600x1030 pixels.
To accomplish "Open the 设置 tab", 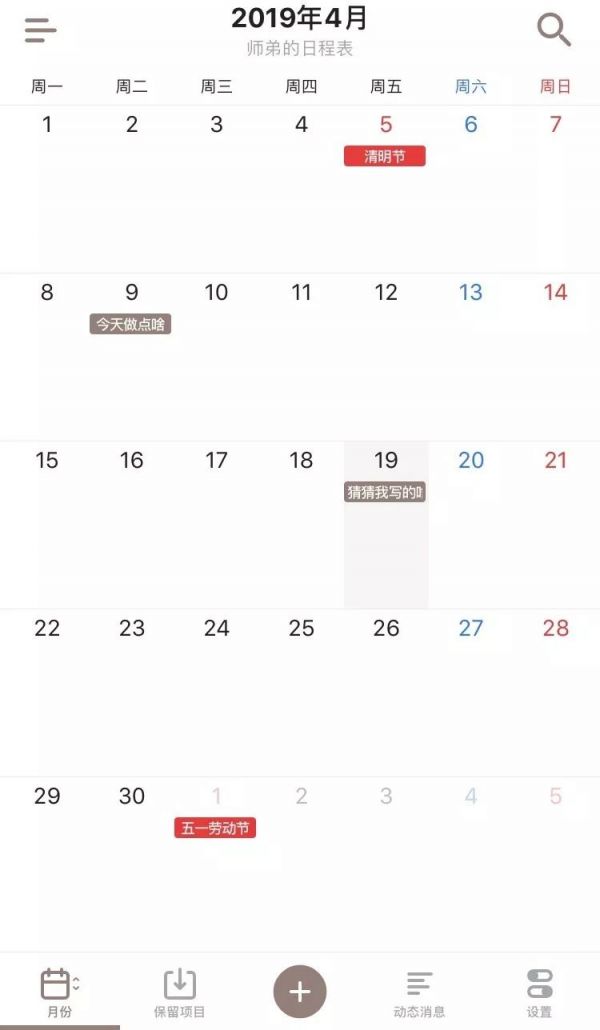I will [x=540, y=993].
